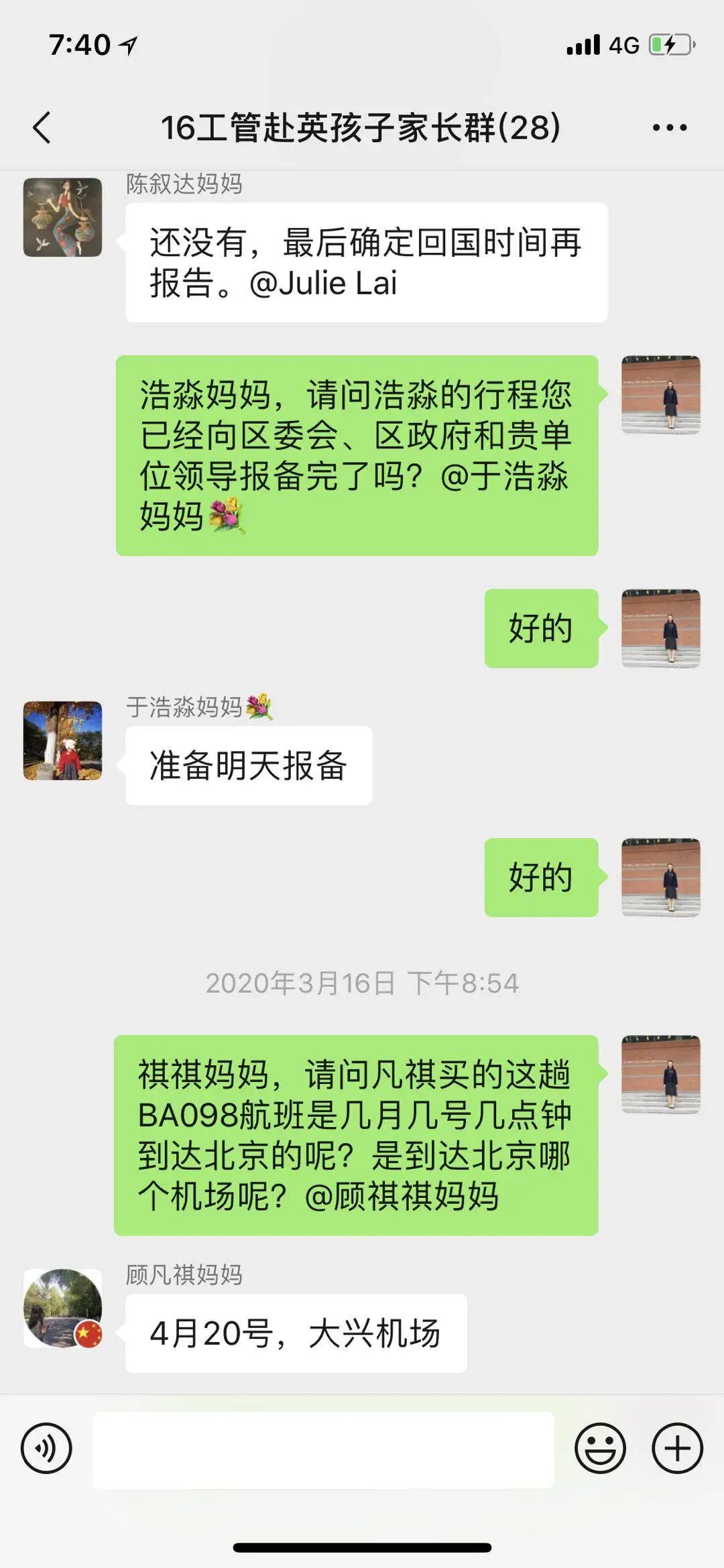Screen dimensions: 724x1568
Task: Switch to voice message input
Action: coord(46,1448)
